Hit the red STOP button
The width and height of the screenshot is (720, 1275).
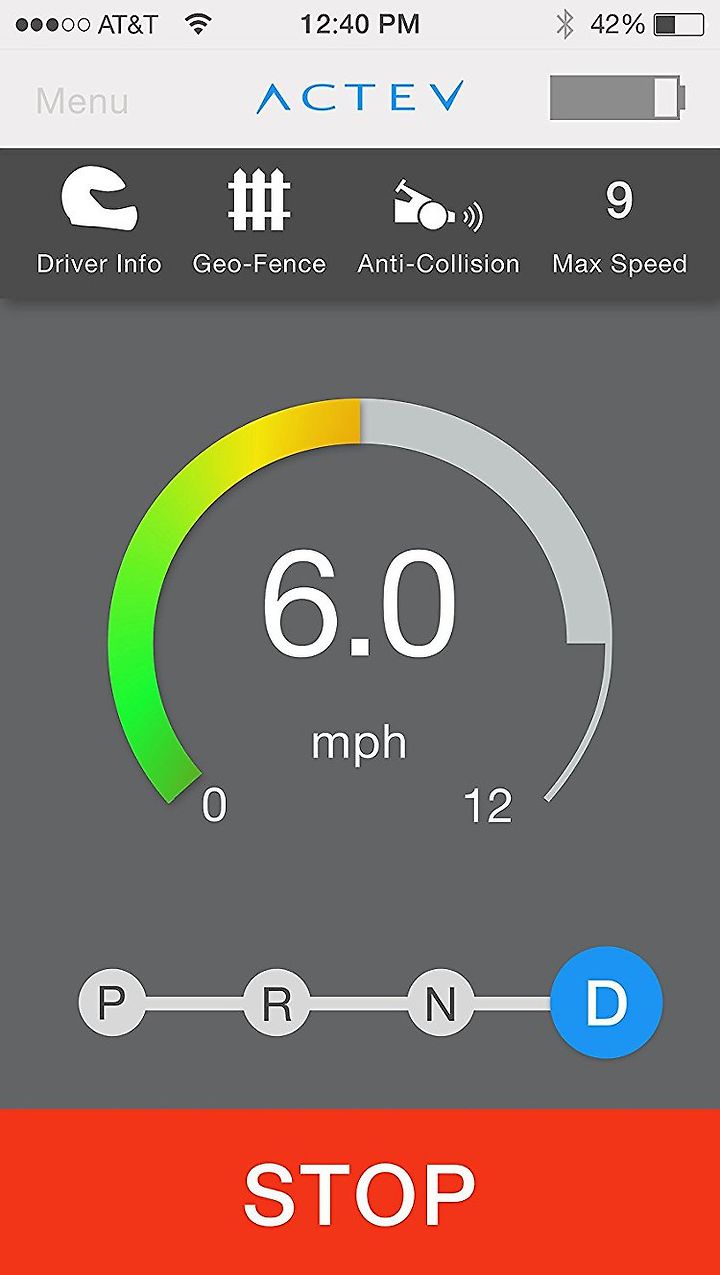pos(360,1192)
